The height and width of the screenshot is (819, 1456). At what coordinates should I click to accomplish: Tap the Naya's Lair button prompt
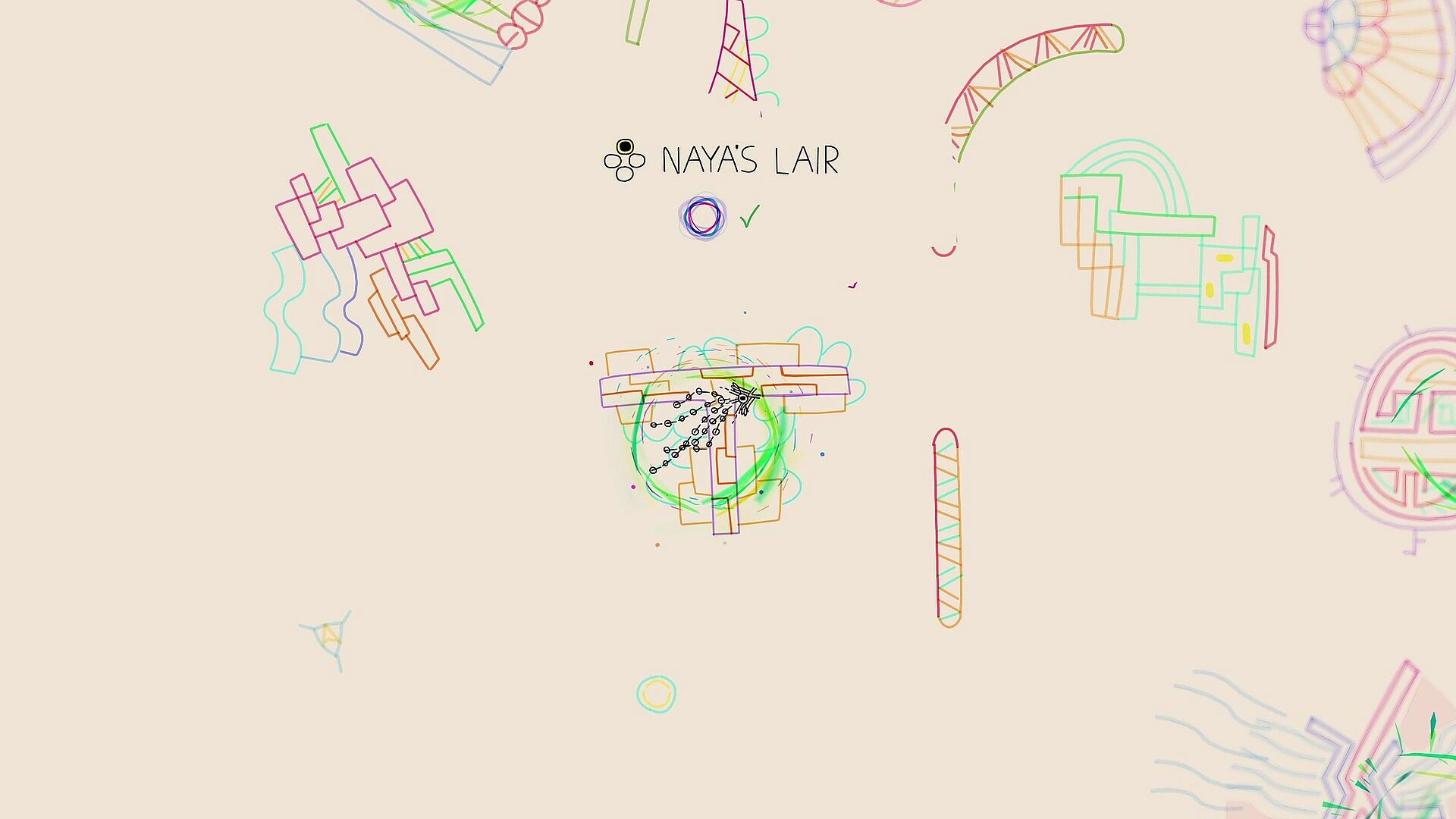click(624, 160)
